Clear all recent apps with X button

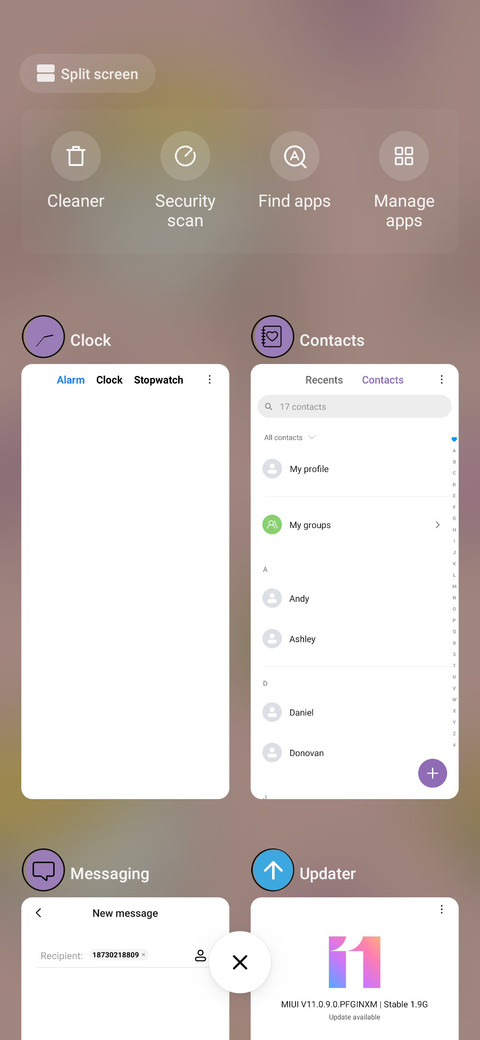click(x=240, y=962)
